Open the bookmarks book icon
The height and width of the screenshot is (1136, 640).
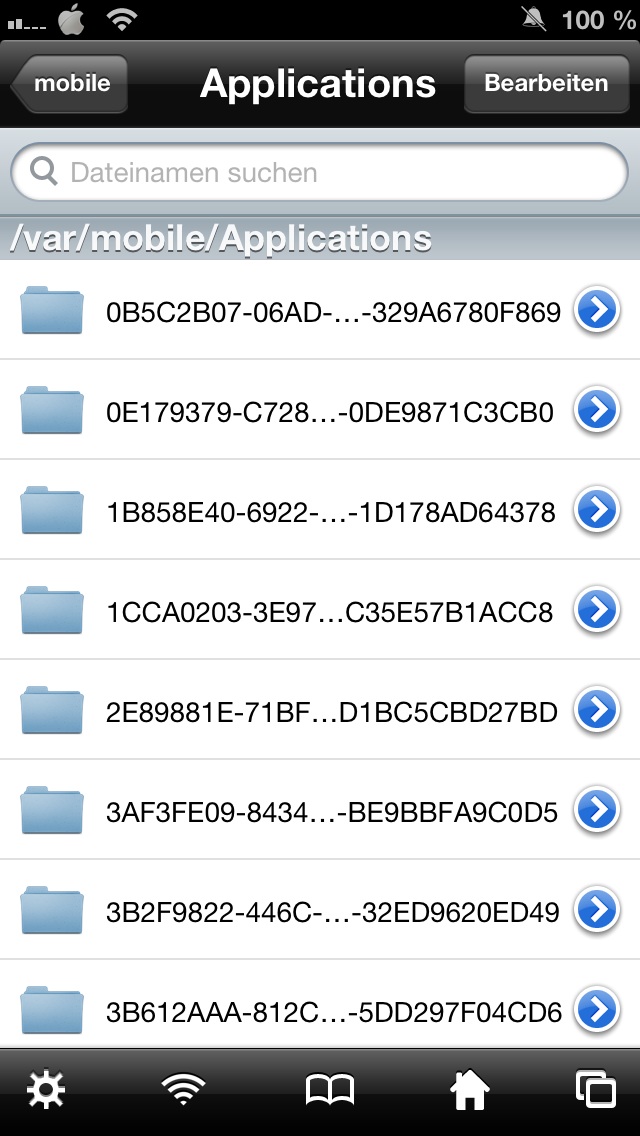pos(329,1091)
